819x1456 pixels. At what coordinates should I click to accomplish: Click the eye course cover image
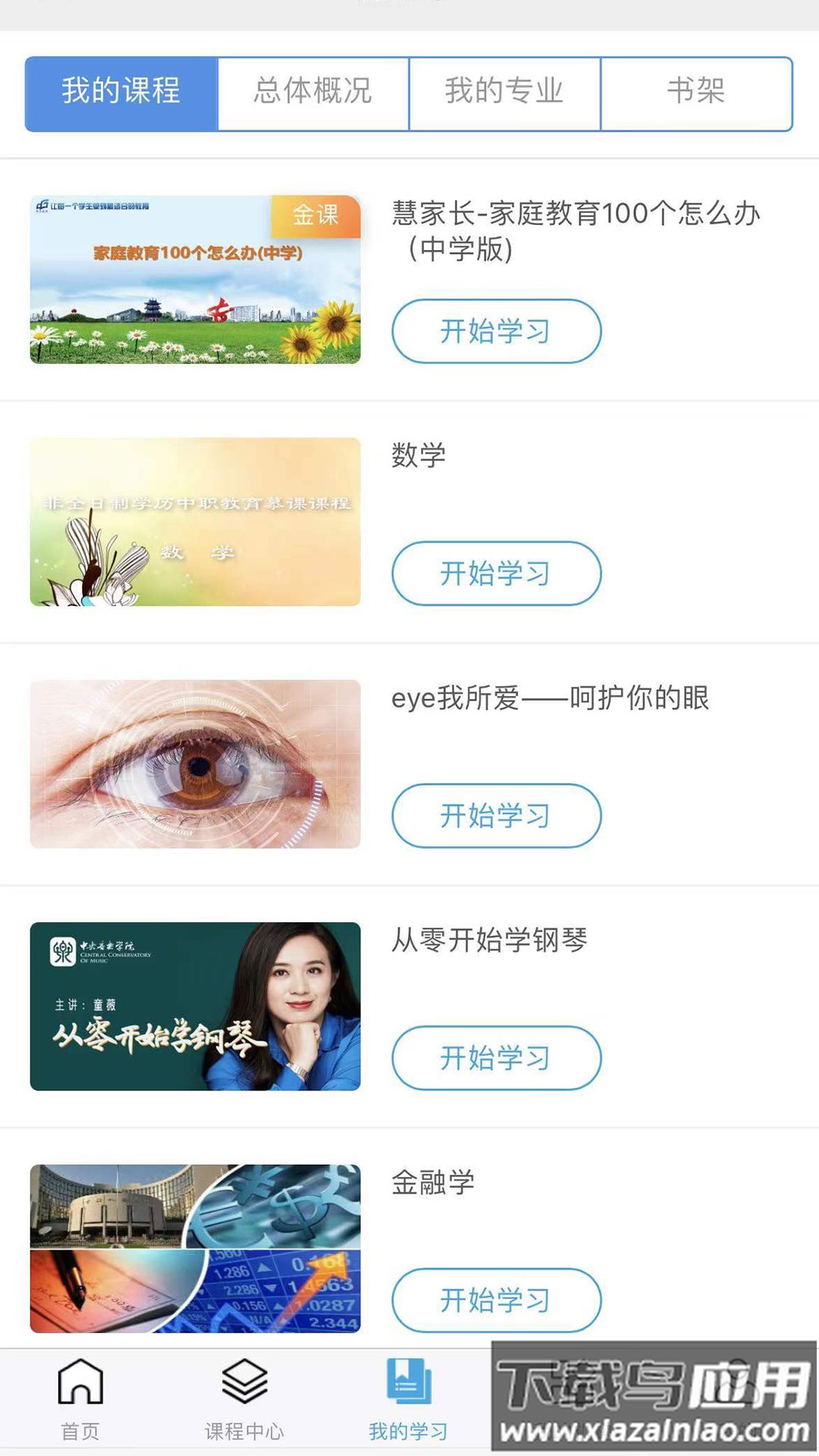[194, 764]
